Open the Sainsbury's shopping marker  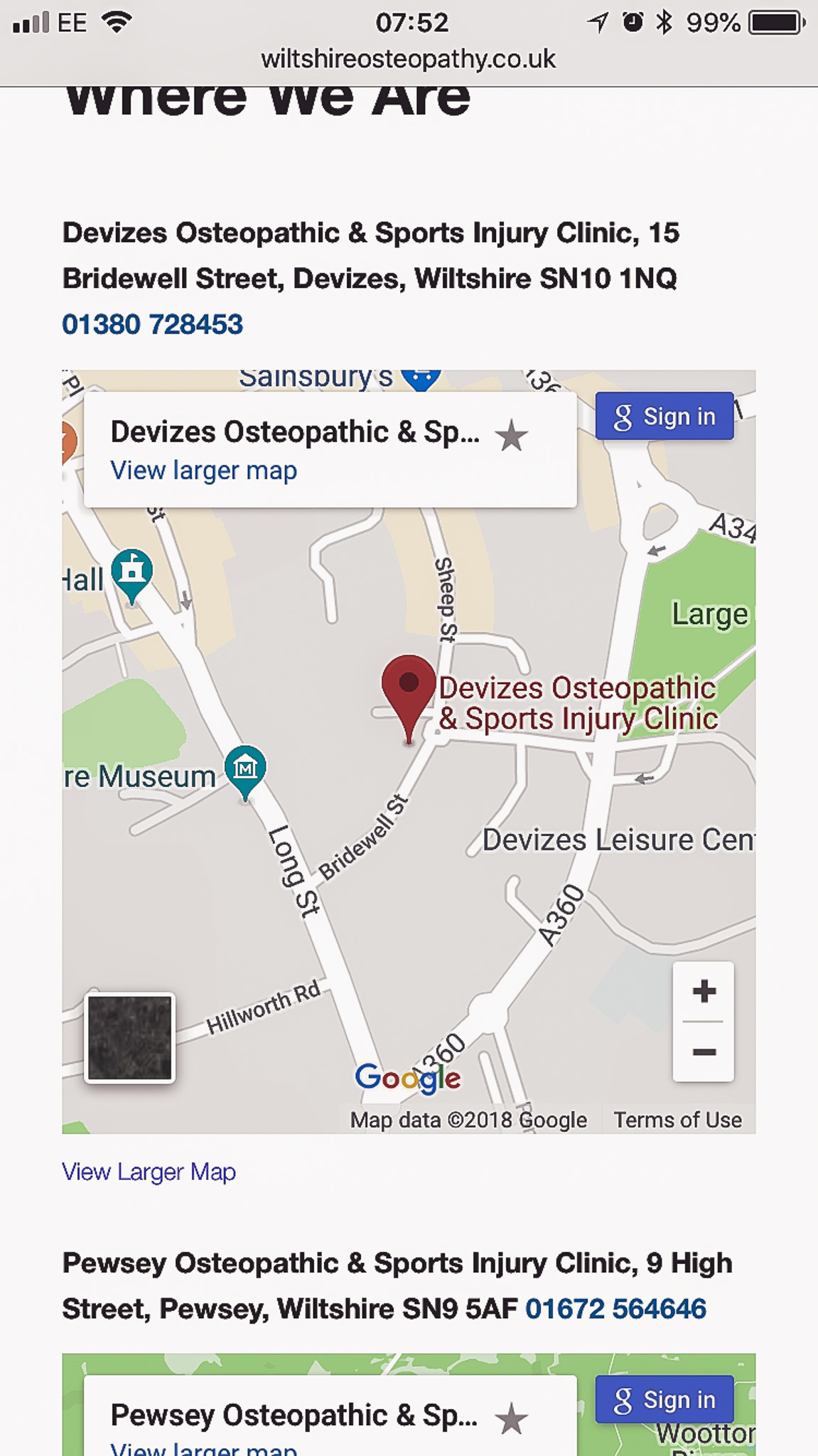421,378
